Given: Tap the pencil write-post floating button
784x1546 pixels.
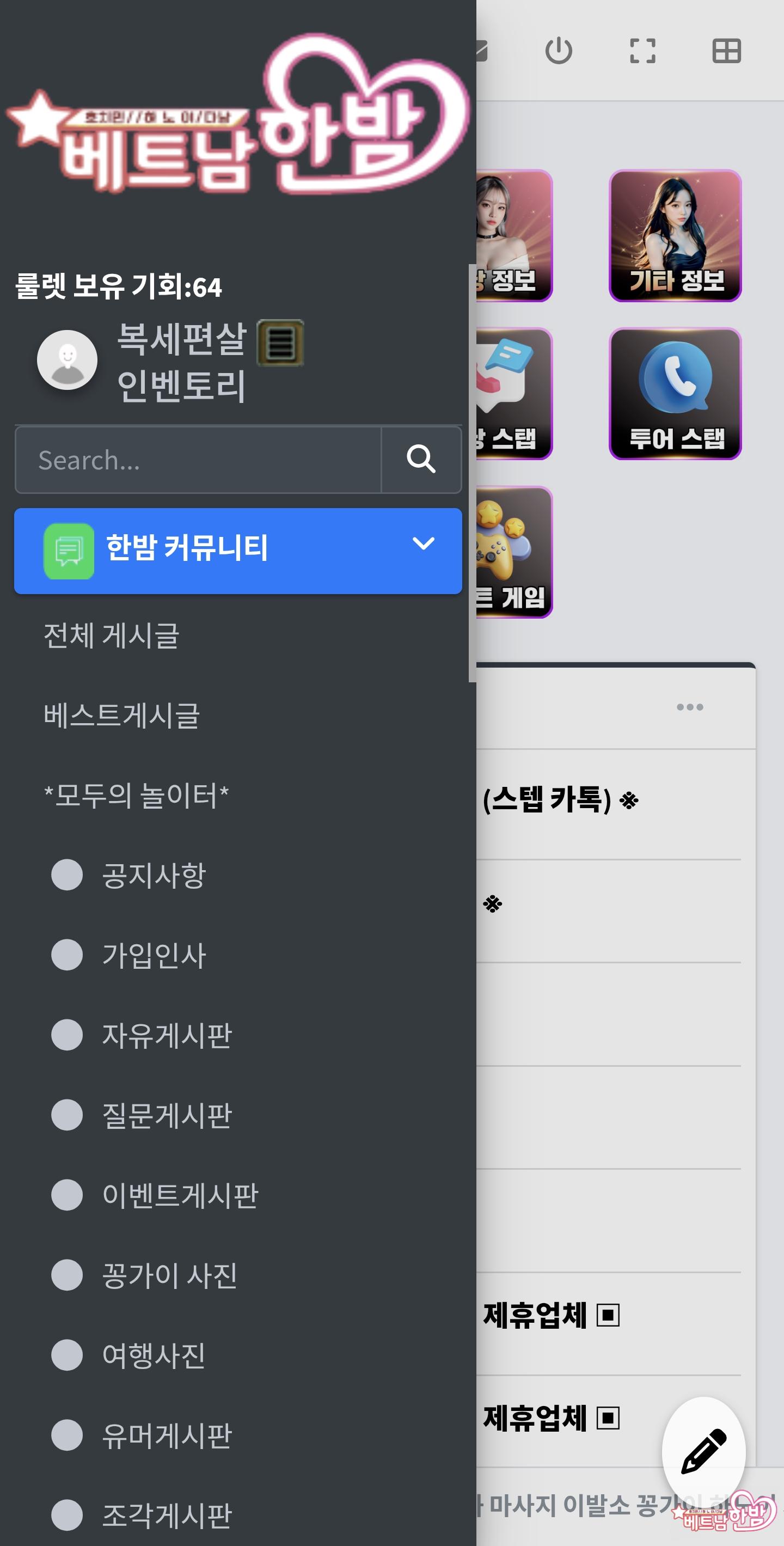Looking at the screenshot, I should coord(703,1451).
